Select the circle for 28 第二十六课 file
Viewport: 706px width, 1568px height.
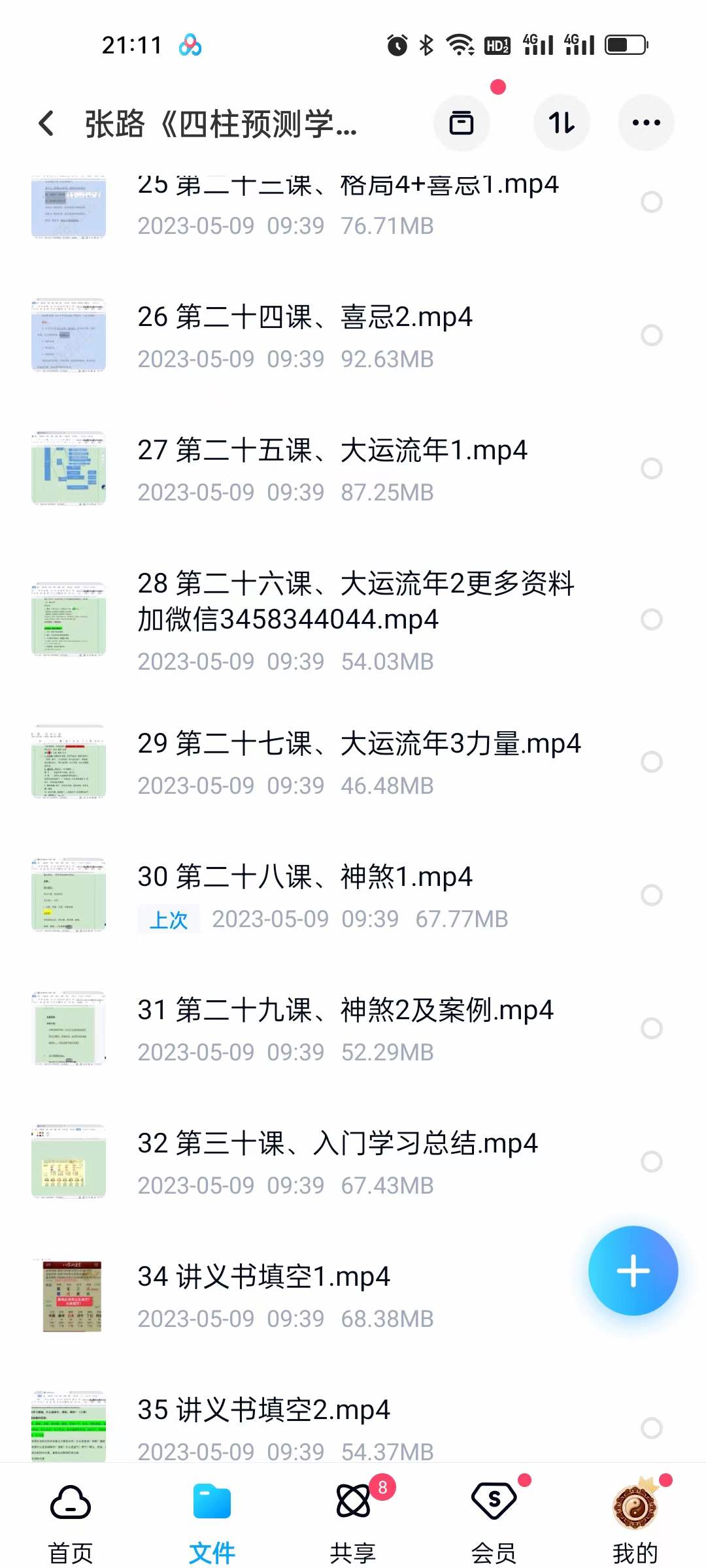tap(652, 619)
